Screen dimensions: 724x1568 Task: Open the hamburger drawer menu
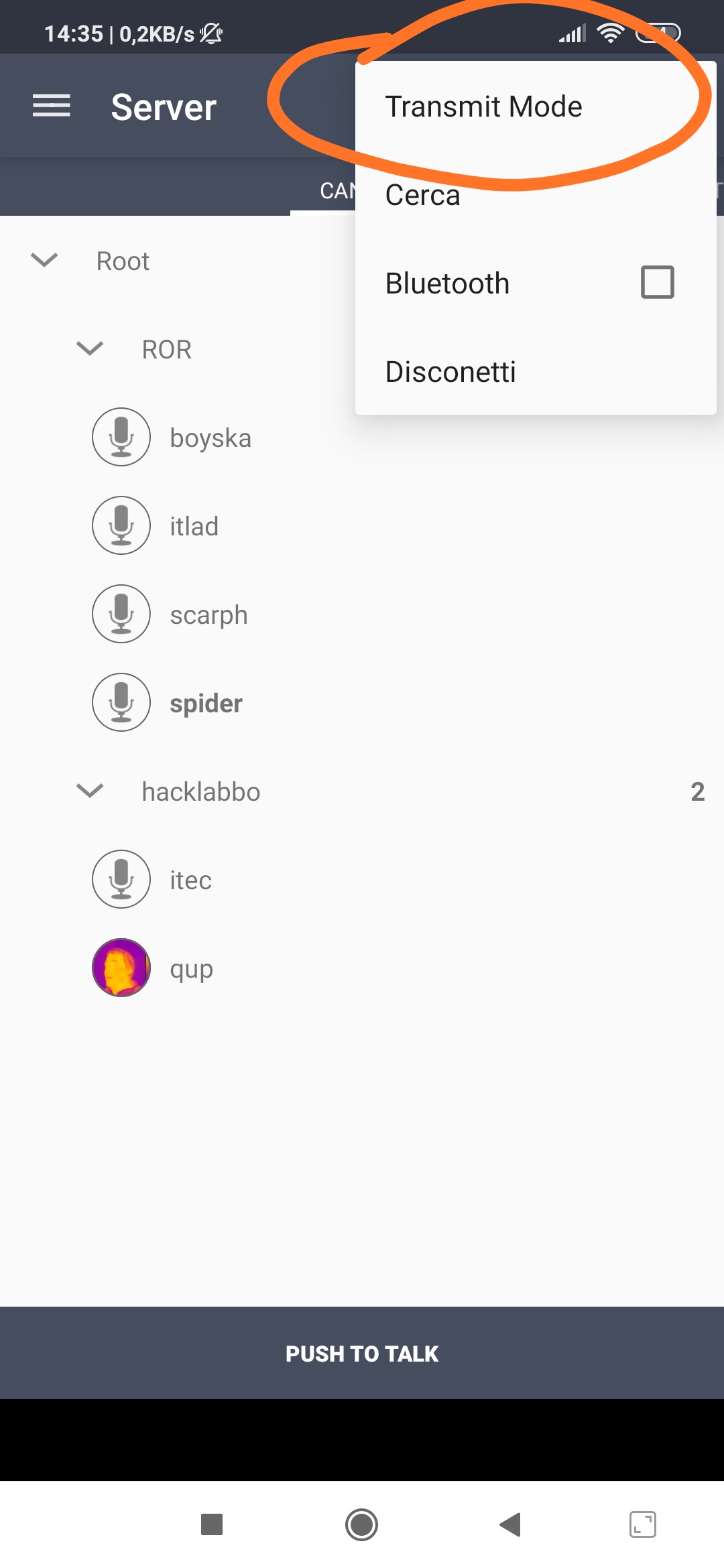pyautogui.click(x=52, y=106)
